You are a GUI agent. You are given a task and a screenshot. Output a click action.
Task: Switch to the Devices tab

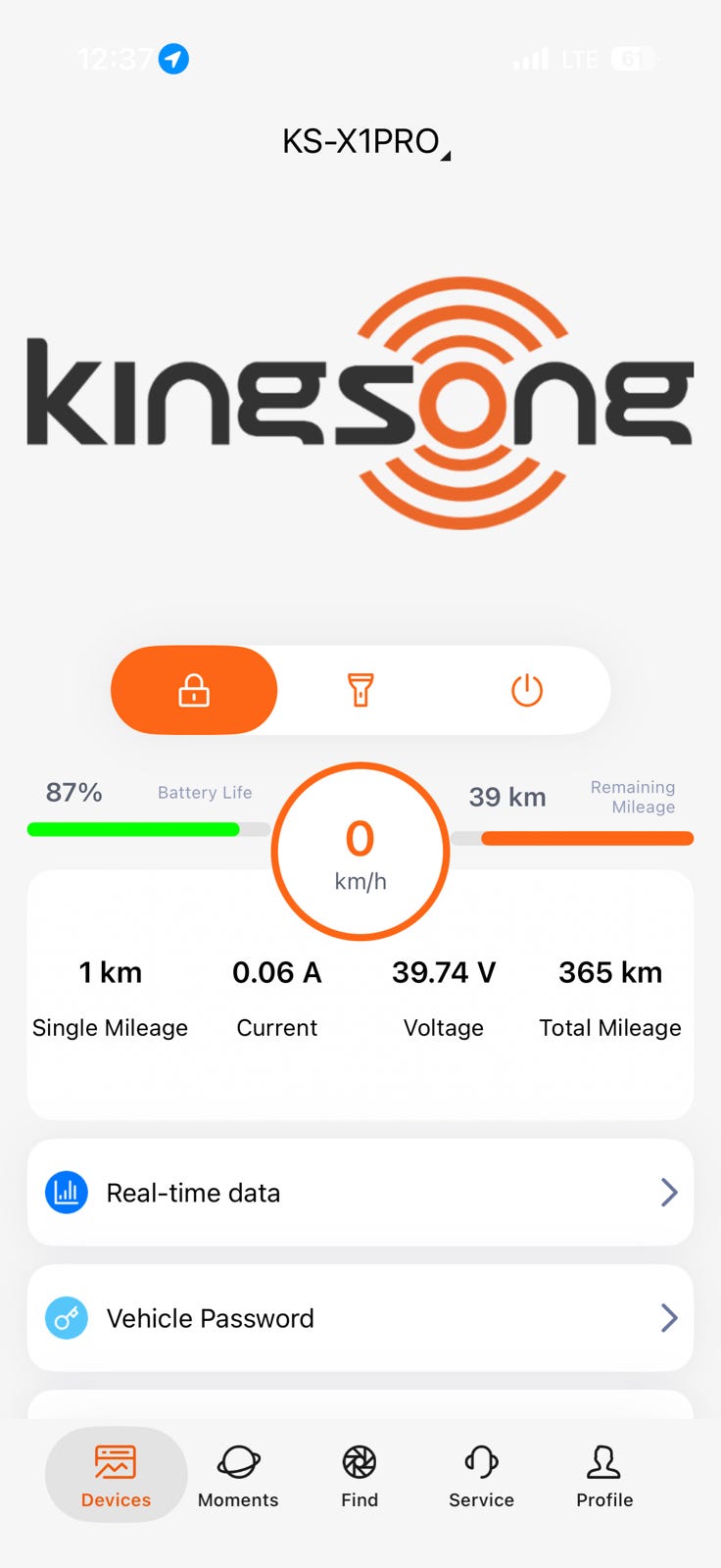click(116, 1475)
